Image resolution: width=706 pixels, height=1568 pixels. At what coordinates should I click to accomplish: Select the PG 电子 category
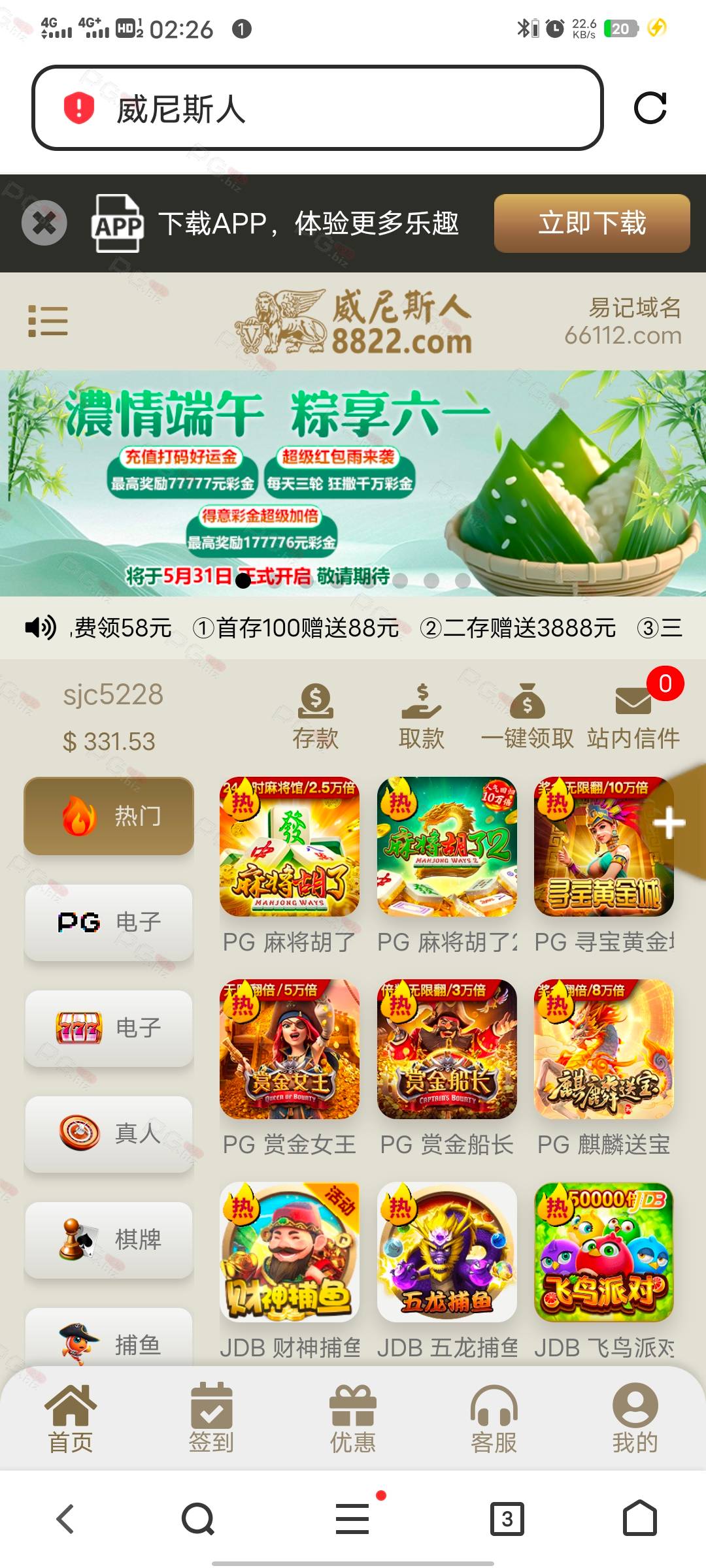click(109, 922)
